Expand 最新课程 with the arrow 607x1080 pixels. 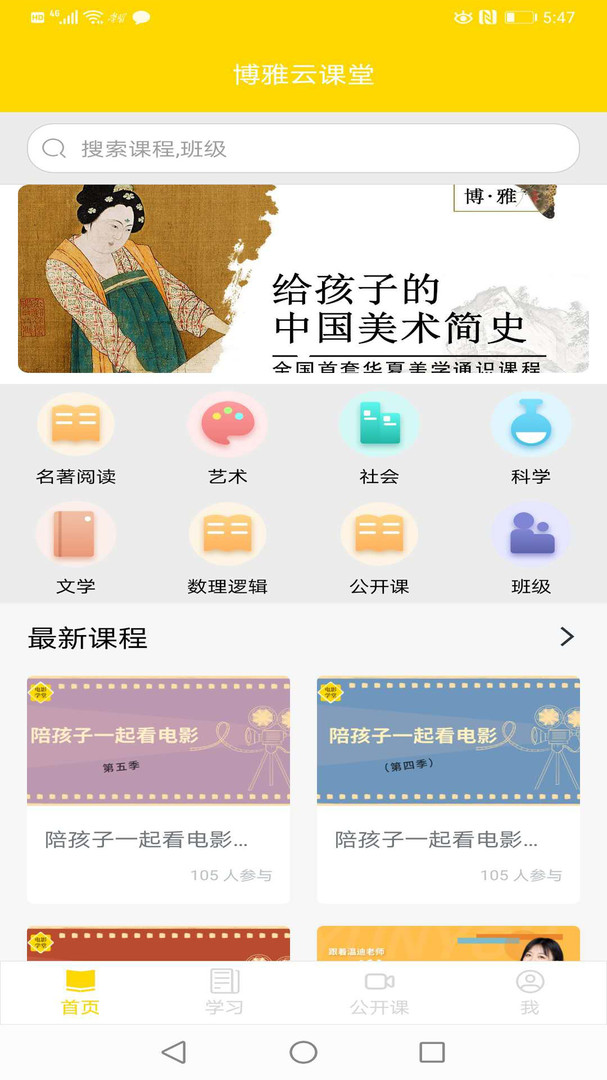coord(567,637)
